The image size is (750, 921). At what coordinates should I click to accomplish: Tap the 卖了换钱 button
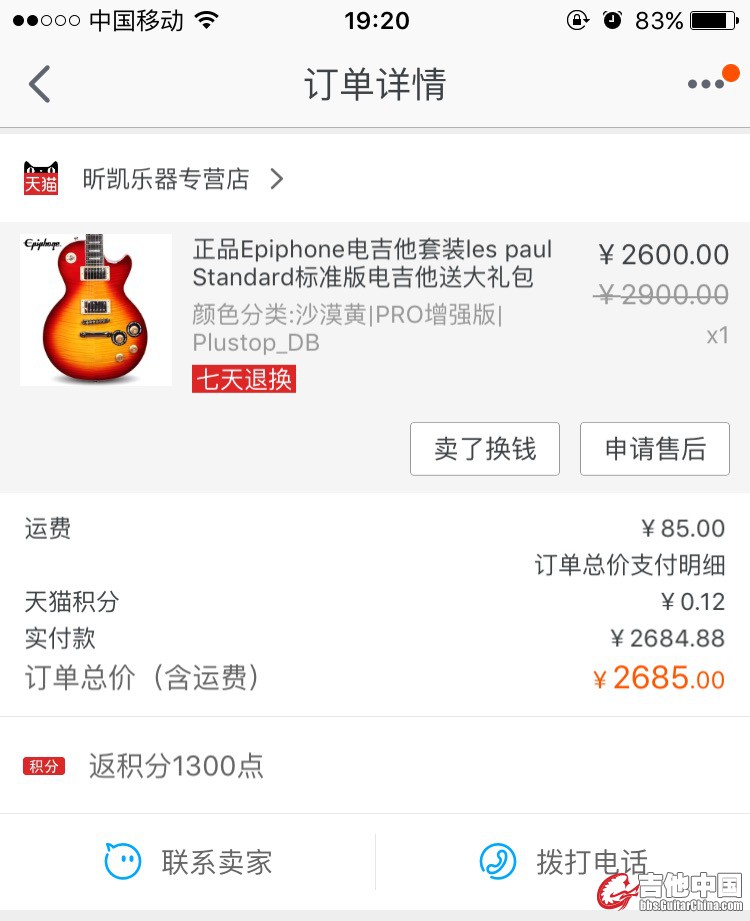[485, 449]
